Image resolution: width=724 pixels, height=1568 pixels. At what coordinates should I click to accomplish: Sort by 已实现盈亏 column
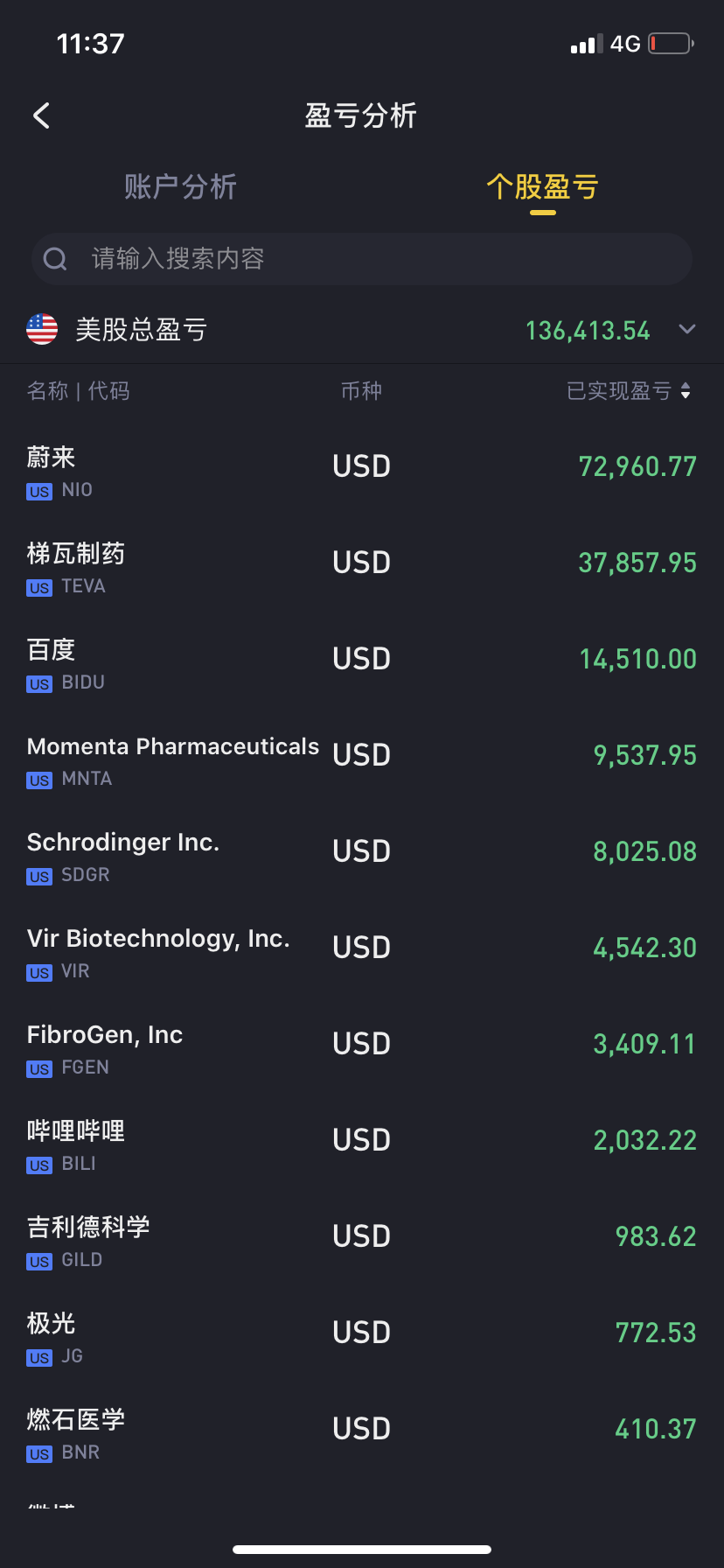click(x=629, y=391)
